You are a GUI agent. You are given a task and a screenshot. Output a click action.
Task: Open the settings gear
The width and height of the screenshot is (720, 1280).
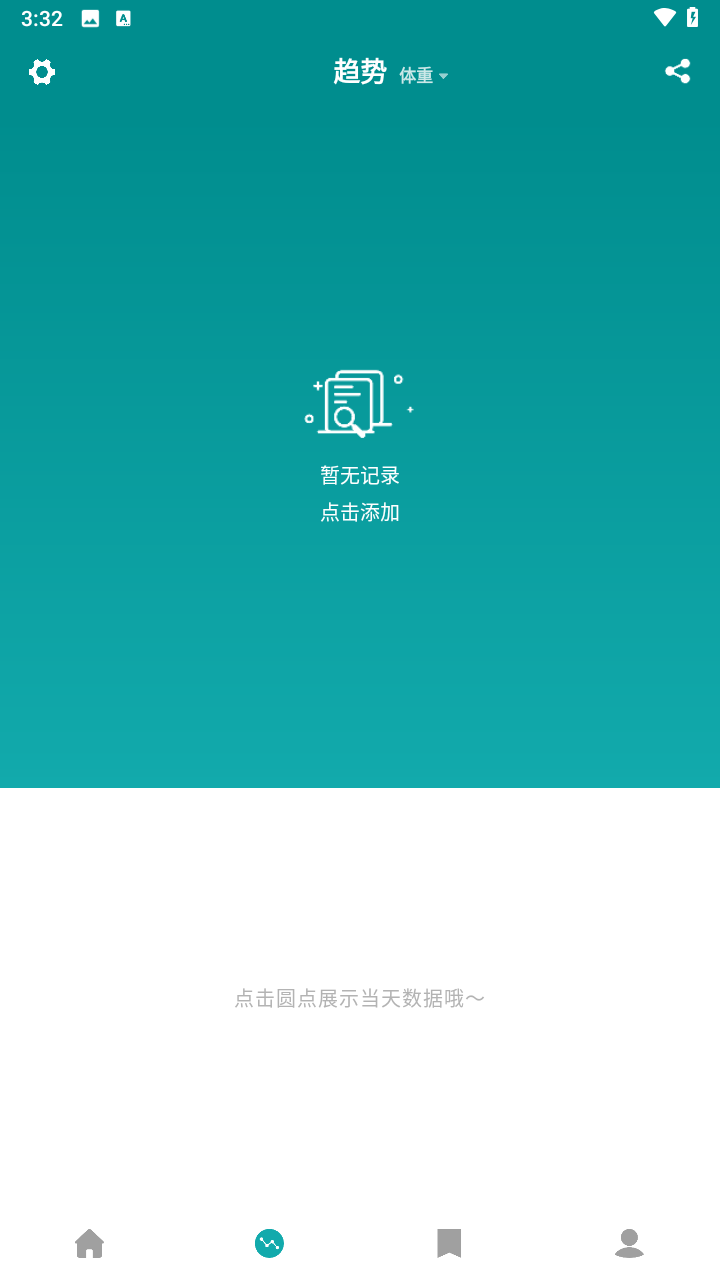(42, 72)
